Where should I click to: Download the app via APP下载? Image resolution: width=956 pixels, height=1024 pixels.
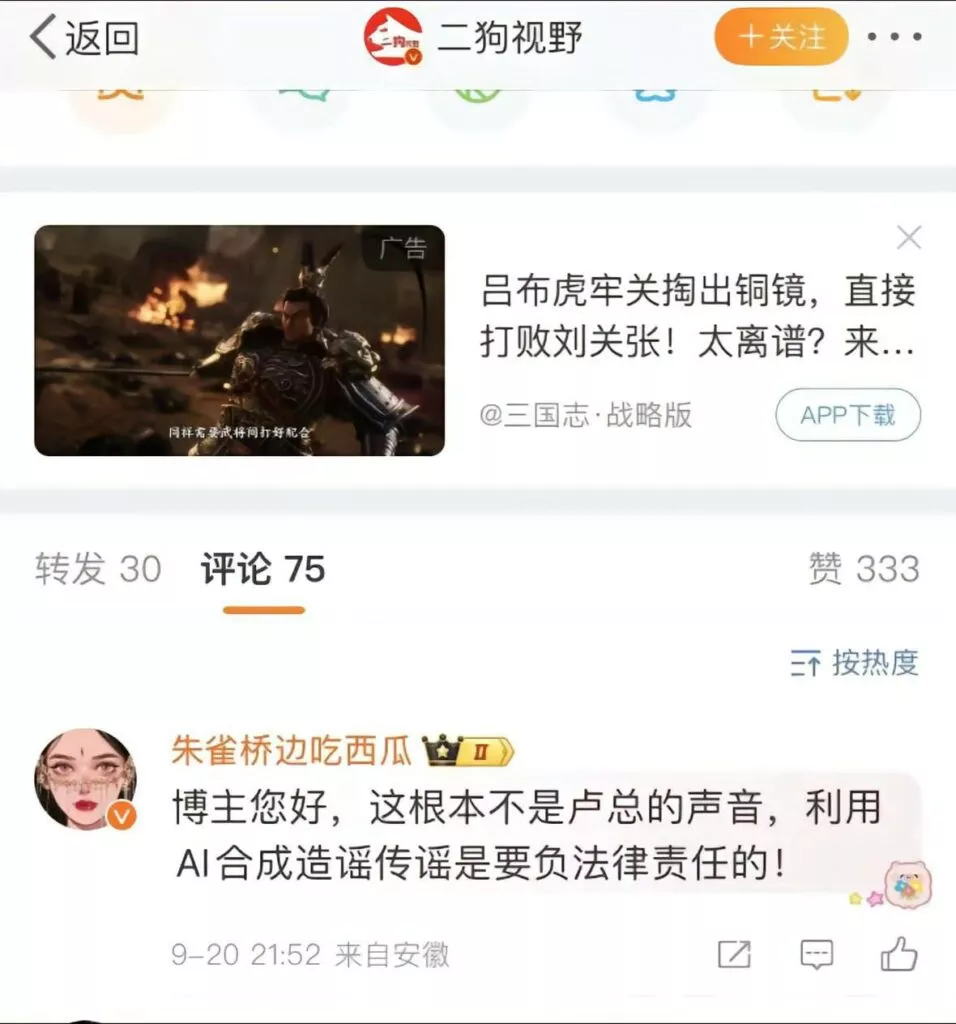click(847, 415)
